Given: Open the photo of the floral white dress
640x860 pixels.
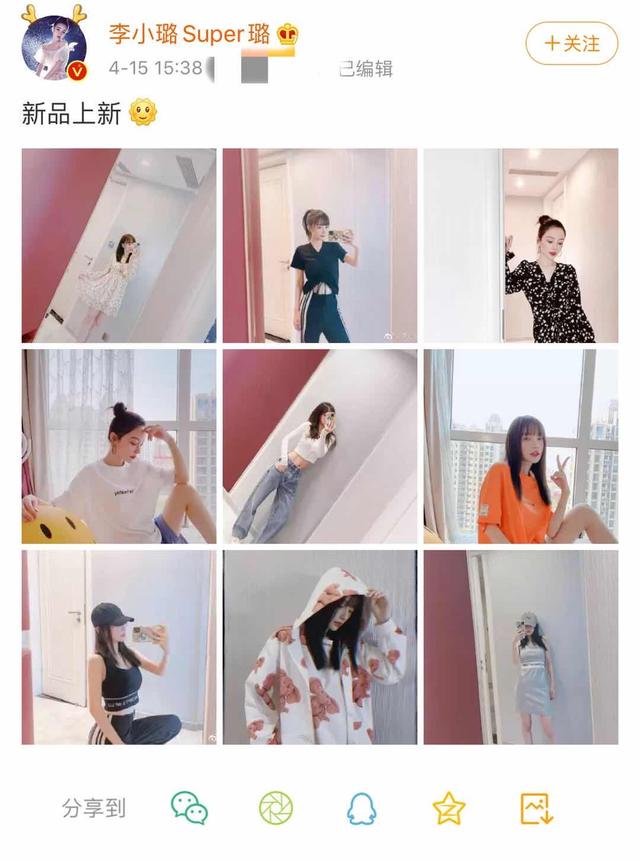Looking at the screenshot, I should (x=119, y=246).
